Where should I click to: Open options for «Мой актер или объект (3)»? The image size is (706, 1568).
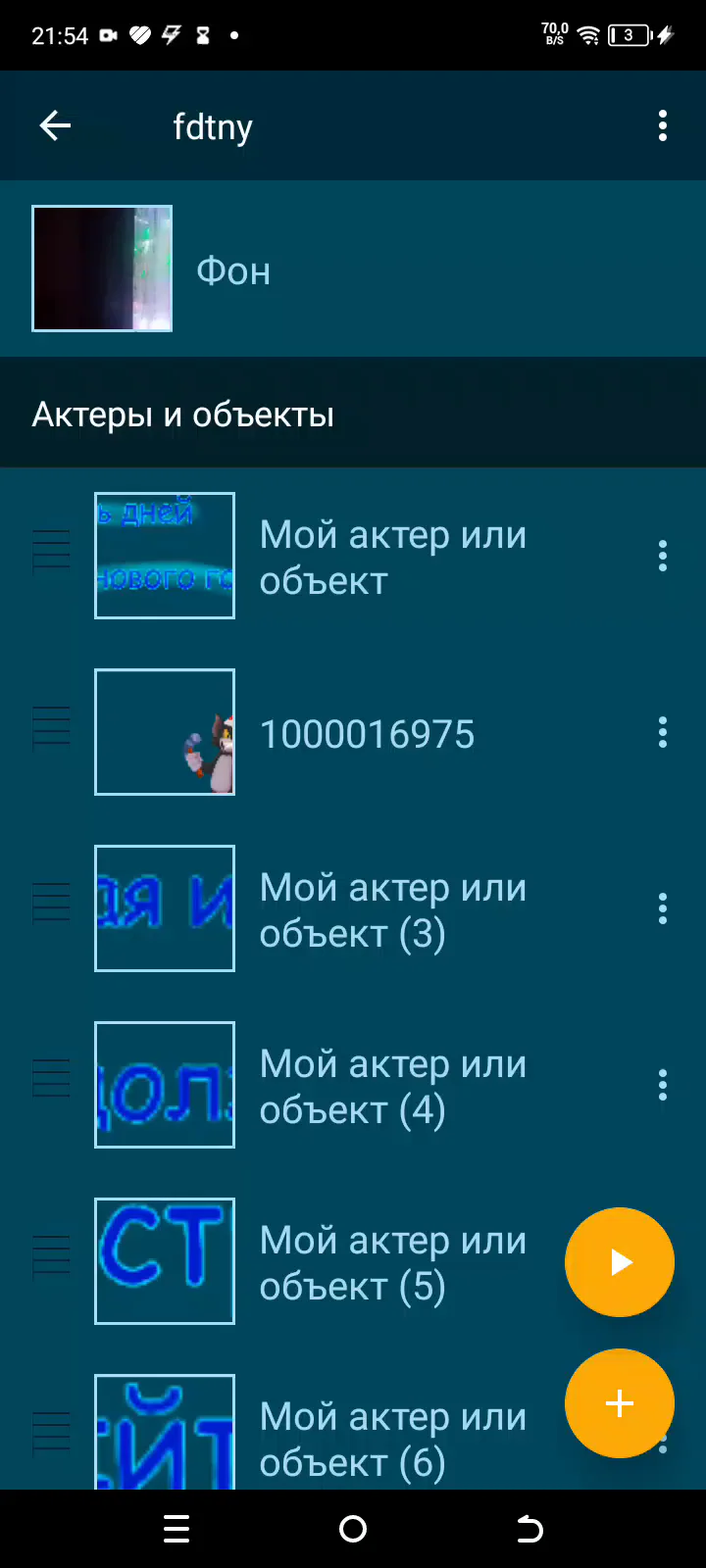tap(663, 908)
